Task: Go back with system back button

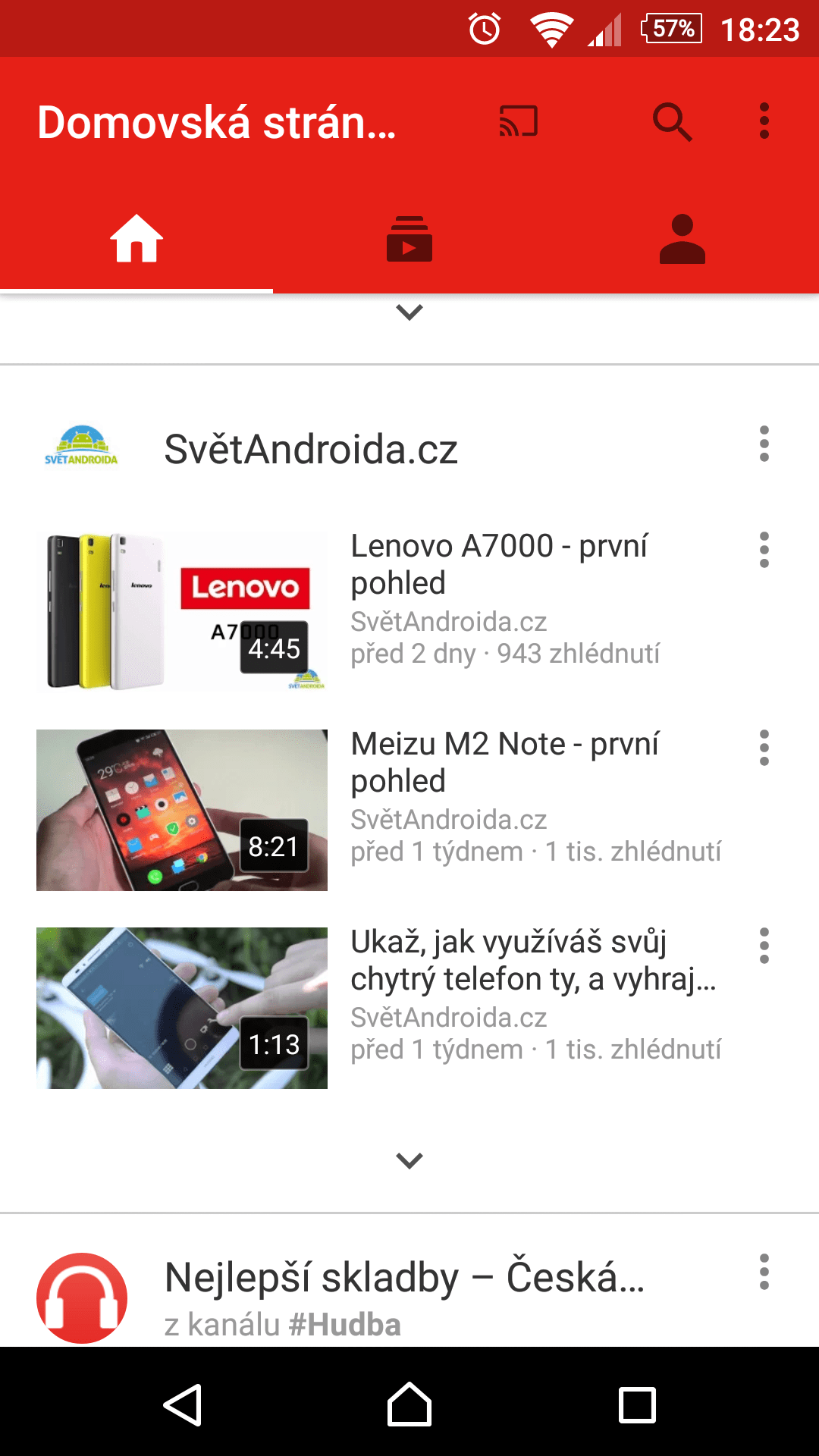Action: 183,1405
